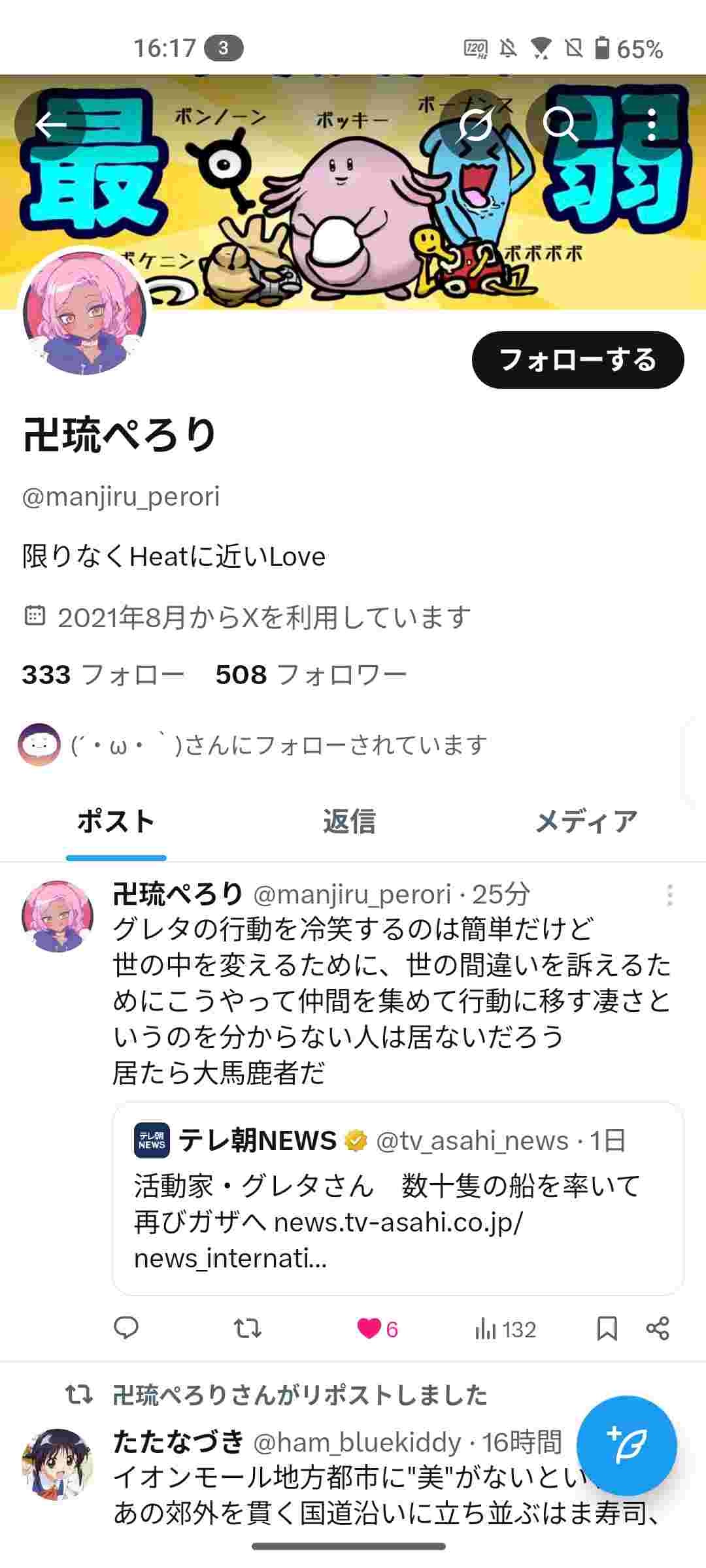Repost the グレタ post

pos(248,1328)
